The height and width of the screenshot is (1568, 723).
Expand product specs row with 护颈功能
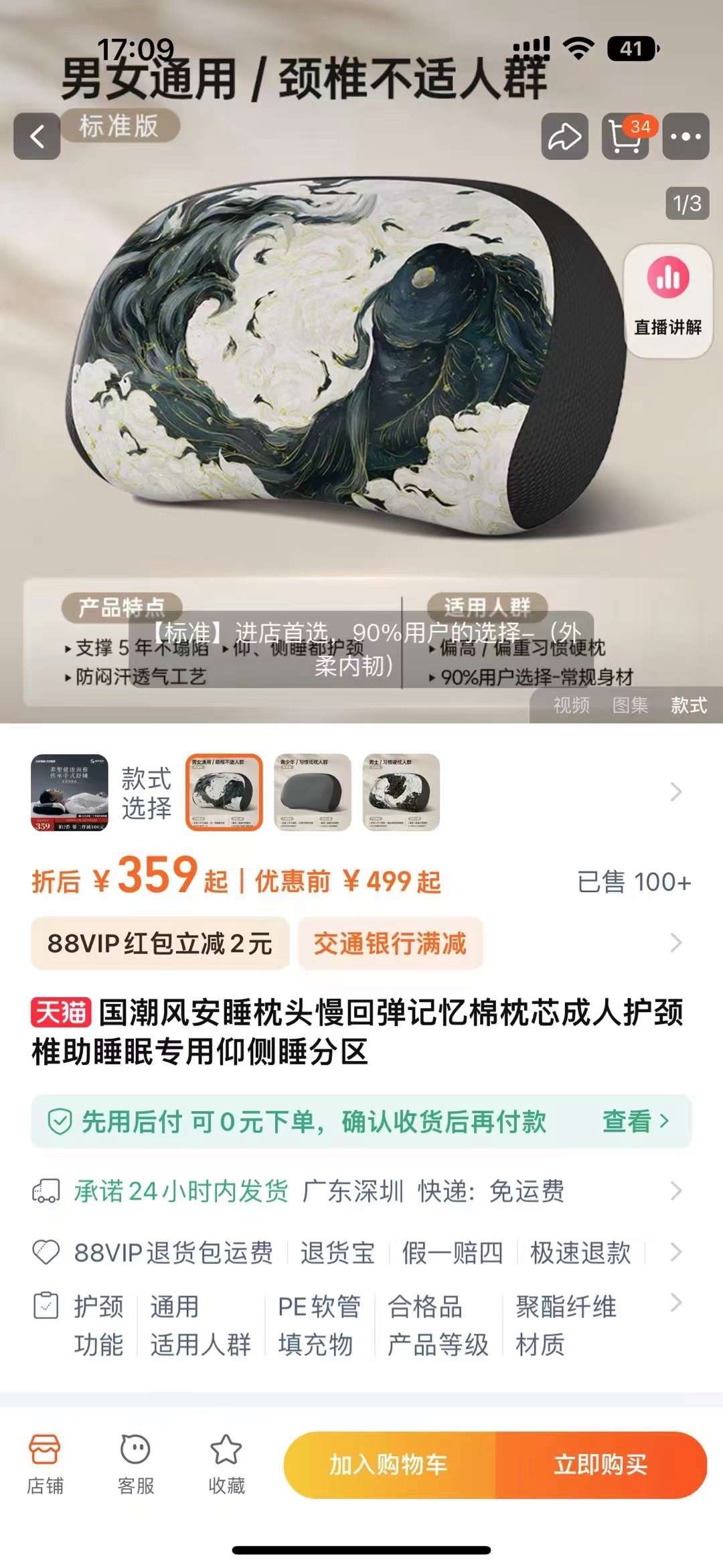[x=361, y=1325]
